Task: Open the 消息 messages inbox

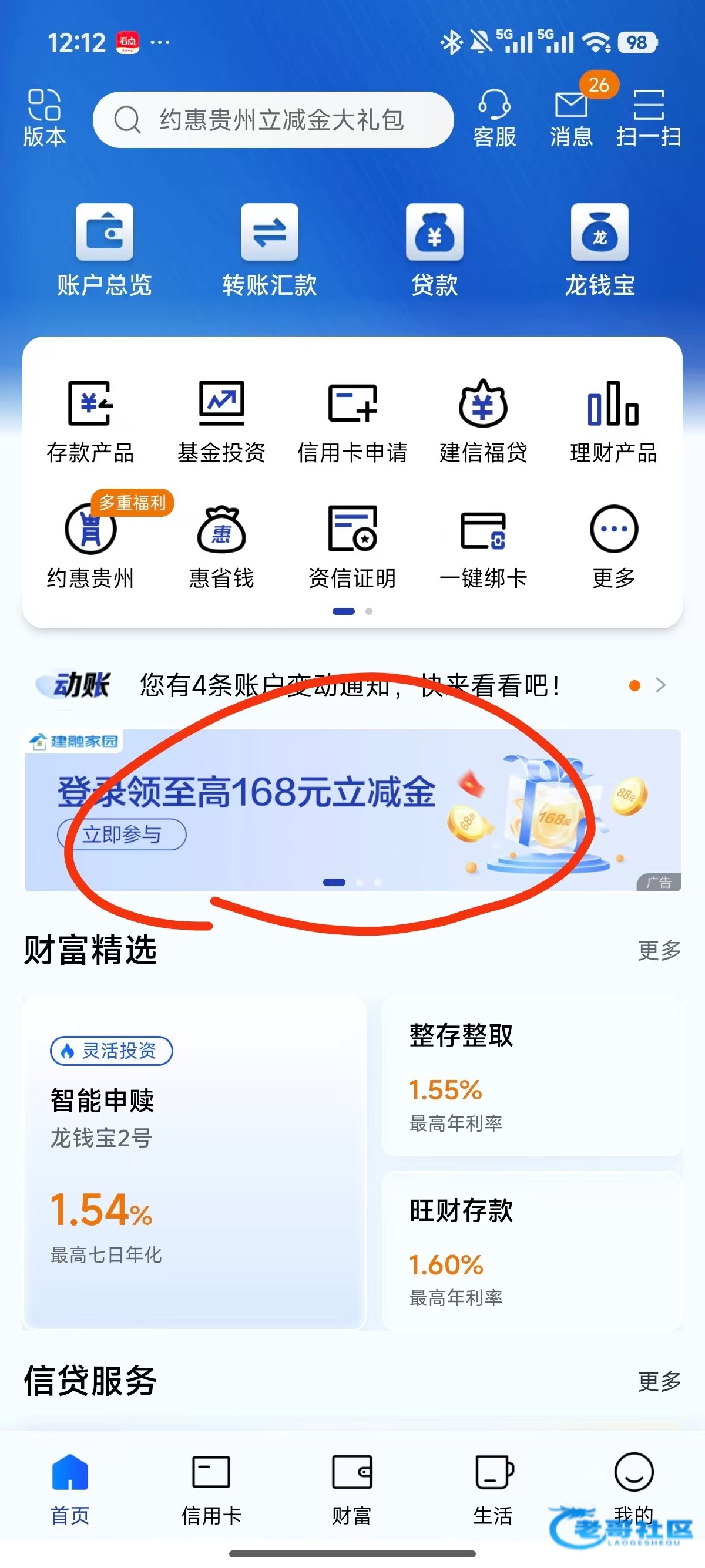Action: coord(571,118)
